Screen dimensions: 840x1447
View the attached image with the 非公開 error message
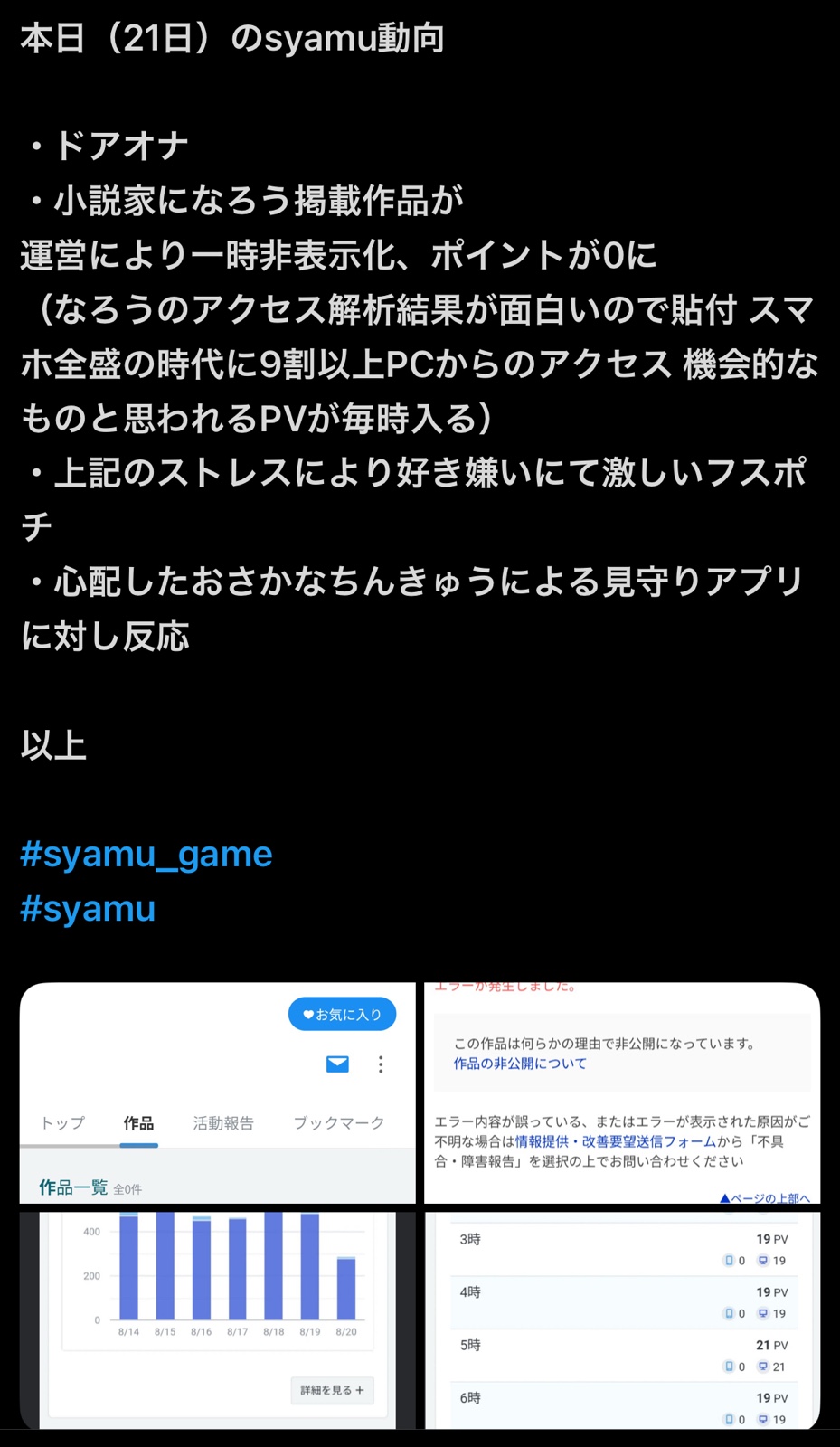tap(622, 1092)
